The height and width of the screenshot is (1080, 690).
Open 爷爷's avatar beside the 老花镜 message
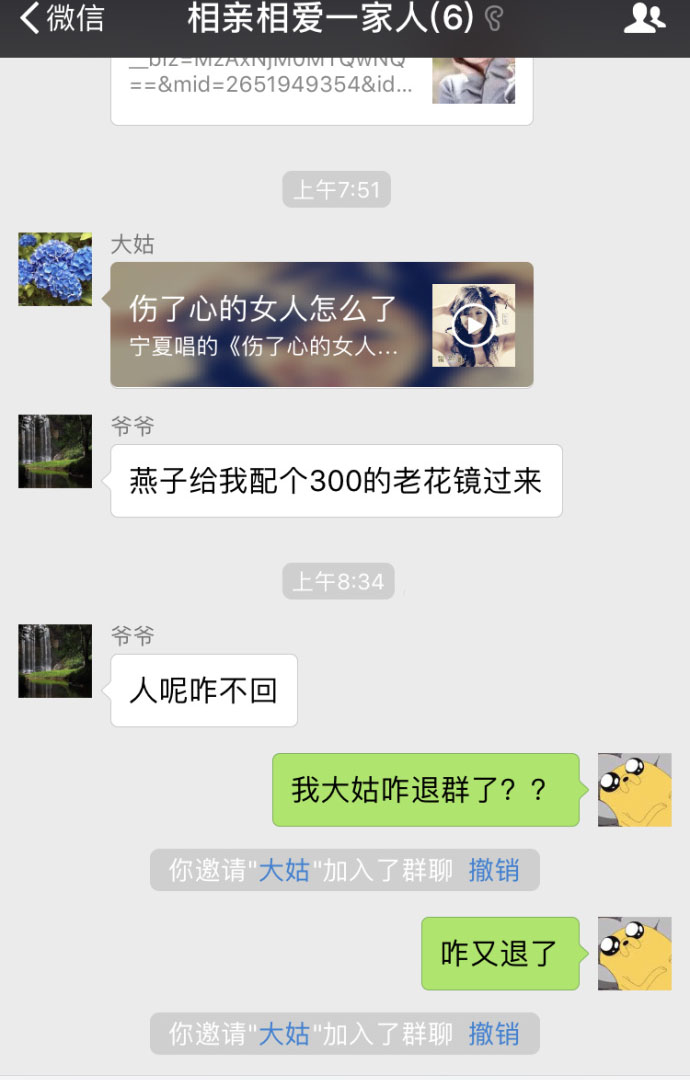pos(55,451)
